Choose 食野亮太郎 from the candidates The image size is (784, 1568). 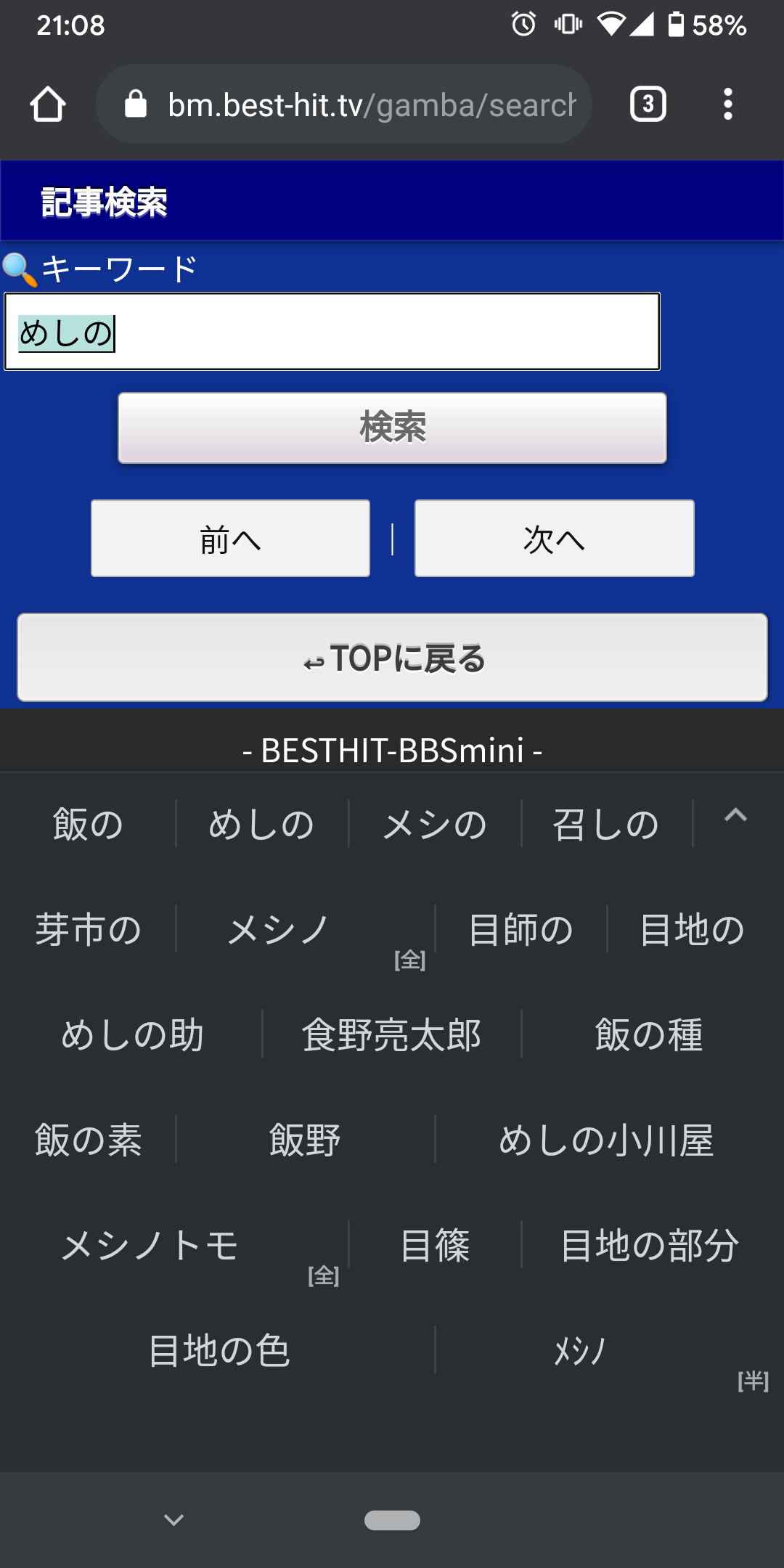tap(391, 1034)
